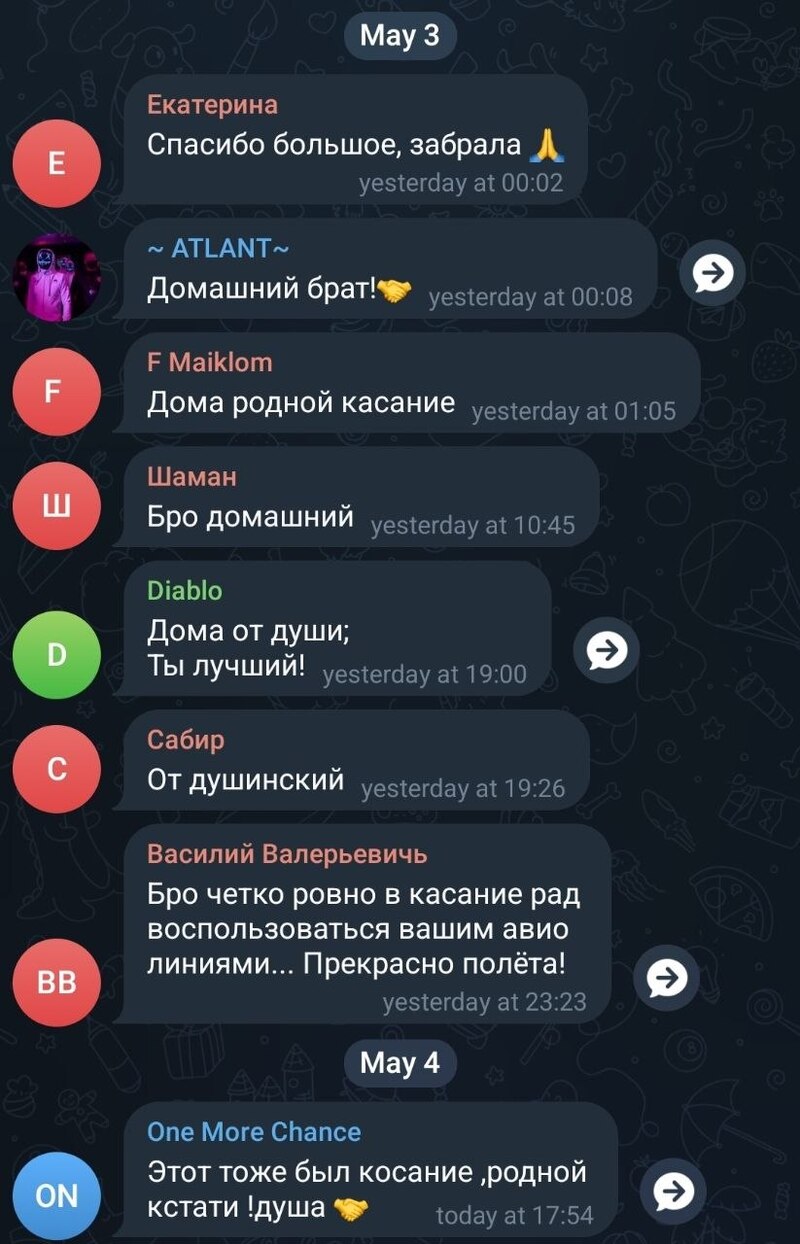The height and width of the screenshot is (1244, 800).
Task: Open ATLANT's profile photo
Action: (57, 278)
